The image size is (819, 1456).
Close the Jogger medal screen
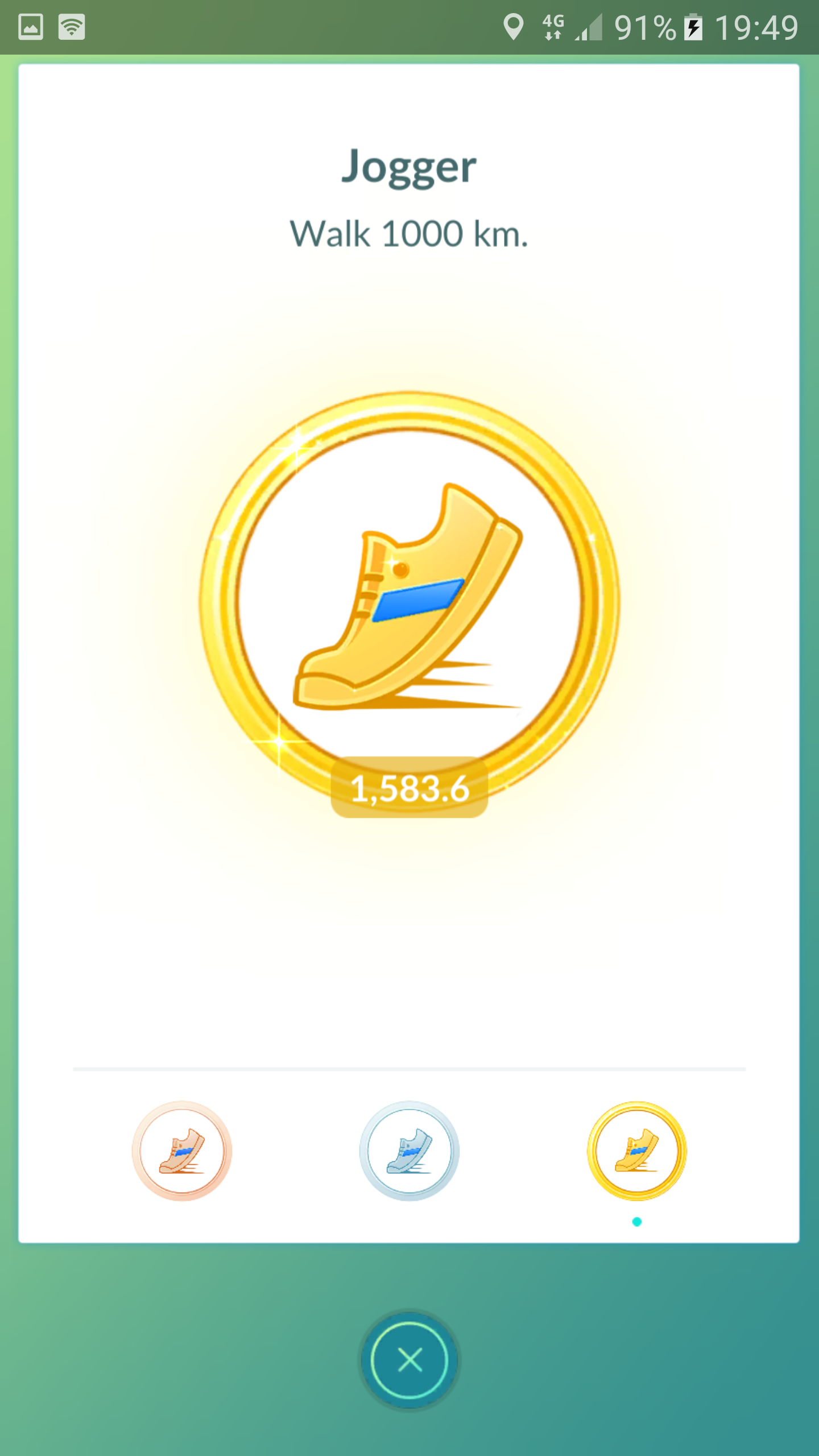click(x=409, y=1360)
